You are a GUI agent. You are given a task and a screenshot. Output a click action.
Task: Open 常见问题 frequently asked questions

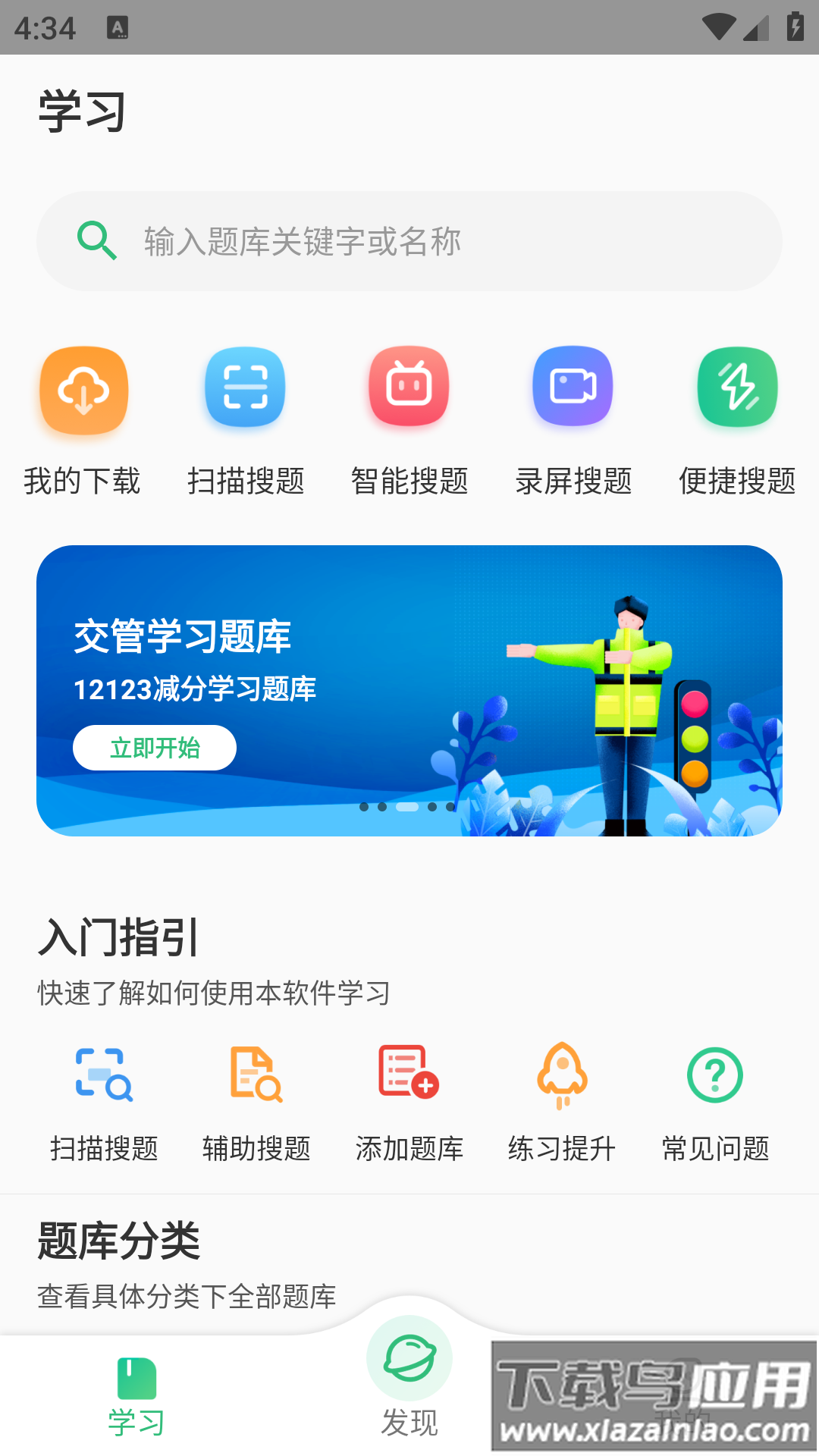[714, 1100]
